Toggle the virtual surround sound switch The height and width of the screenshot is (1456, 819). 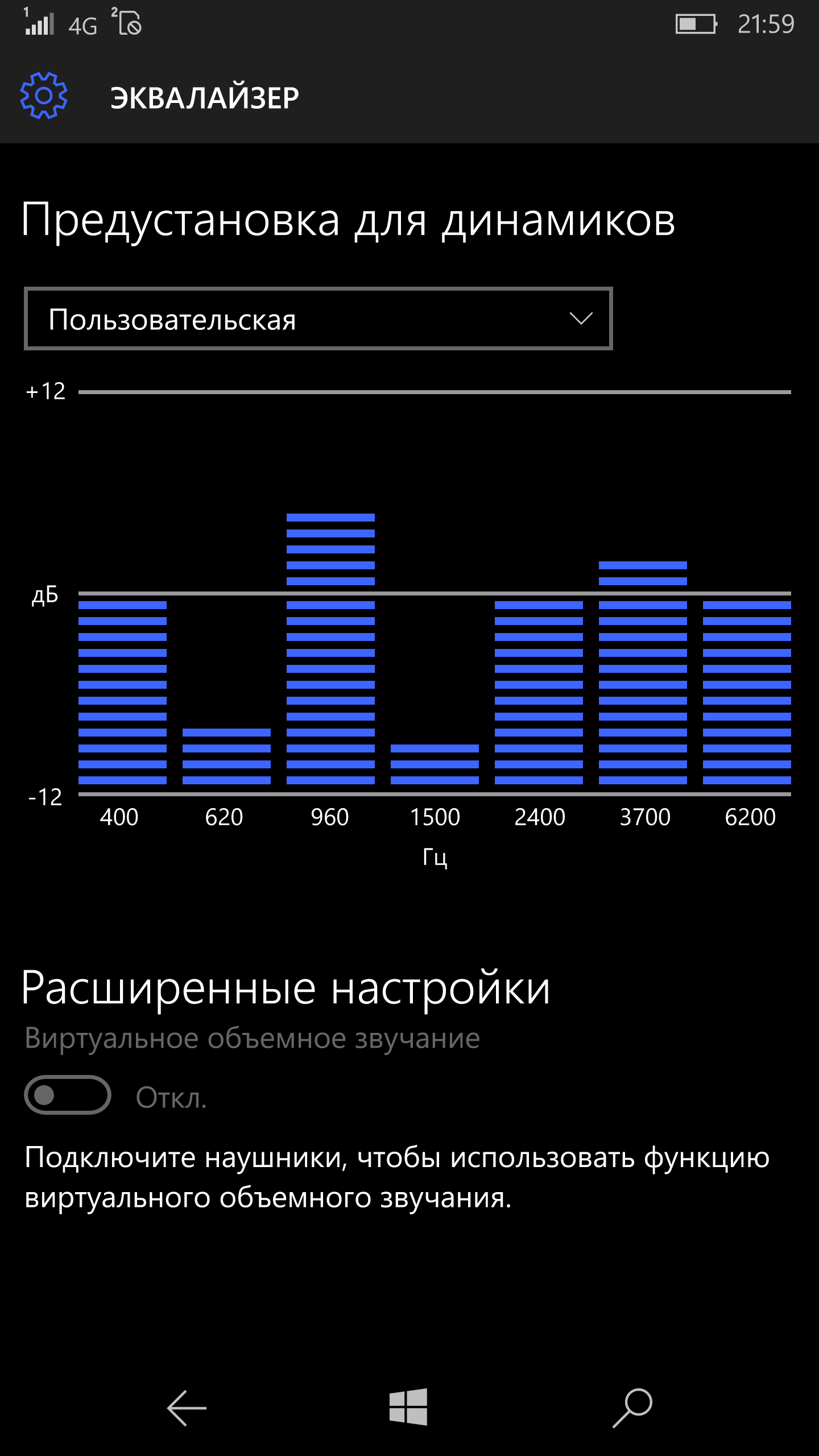click(68, 1095)
